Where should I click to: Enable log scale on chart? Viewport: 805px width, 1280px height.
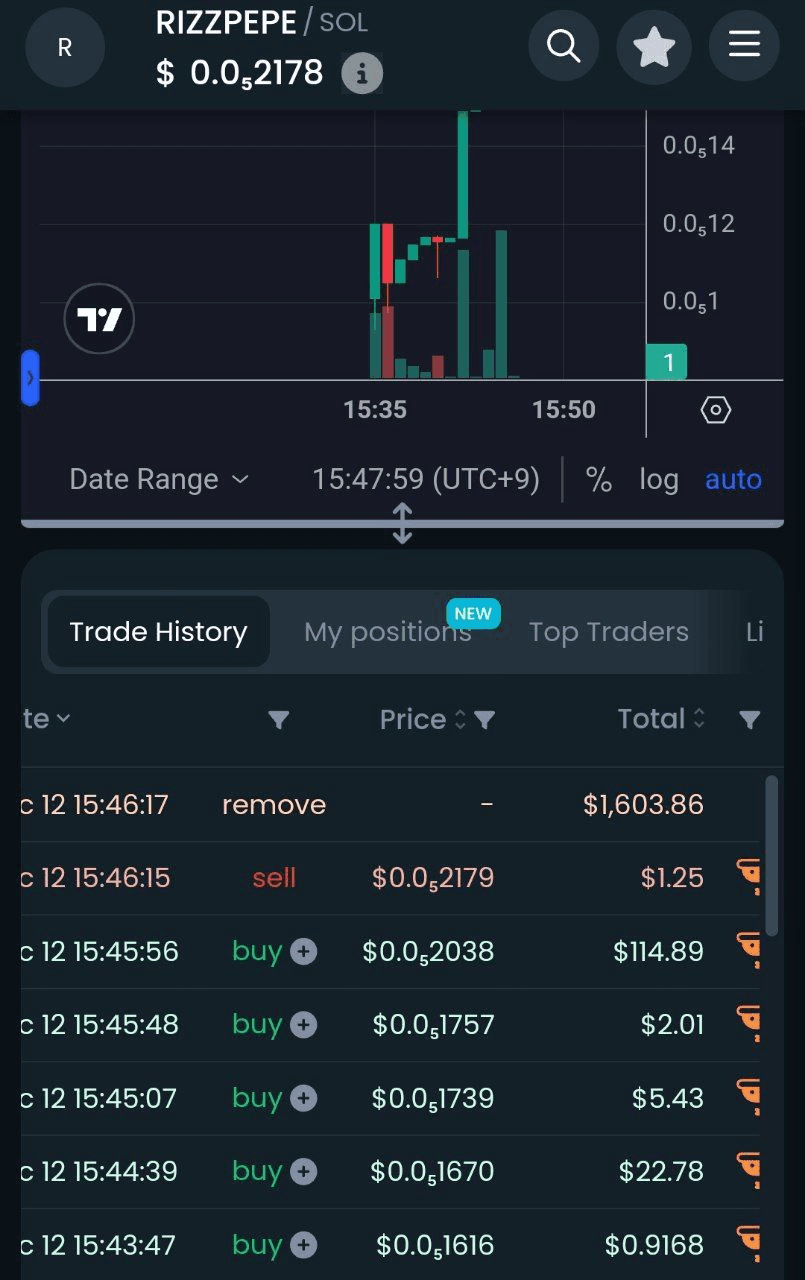pos(659,480)
